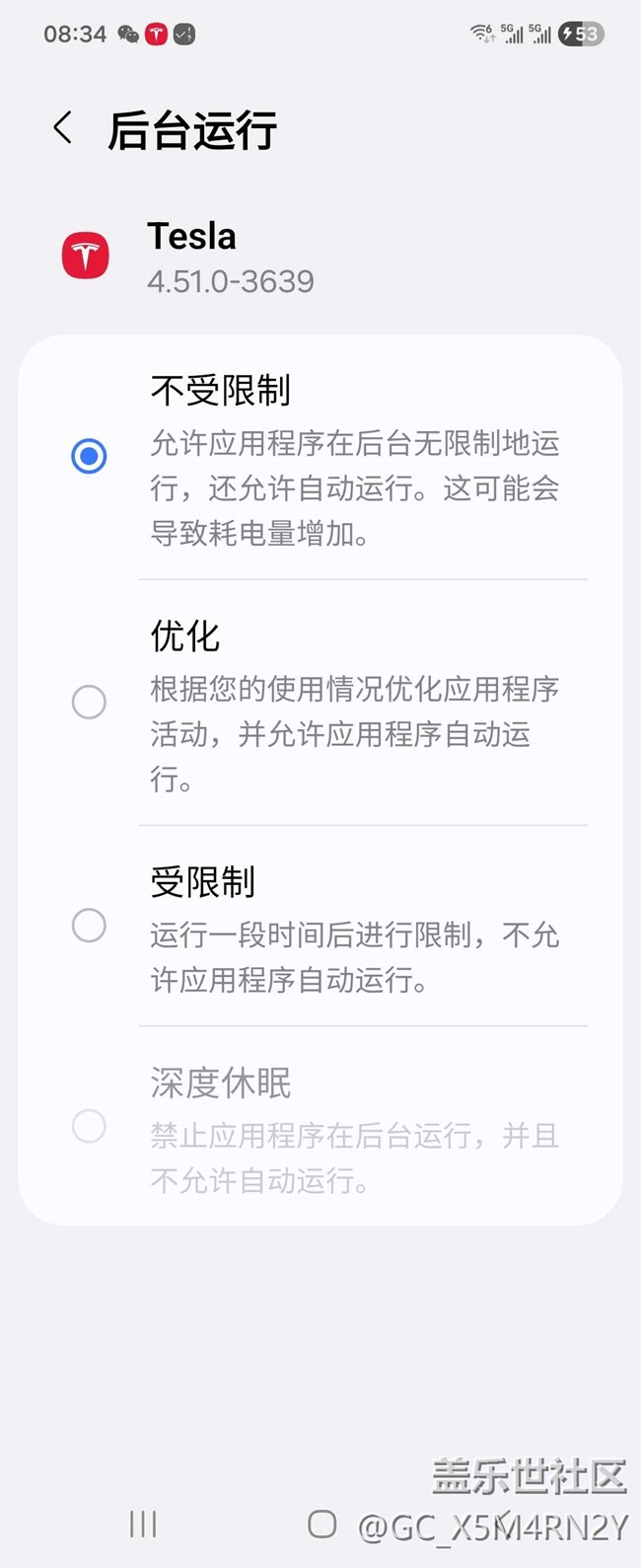Viewport: 641px width, 1568px height.
Task: Switch to the 受限制 option
Action: coord(89,926)
